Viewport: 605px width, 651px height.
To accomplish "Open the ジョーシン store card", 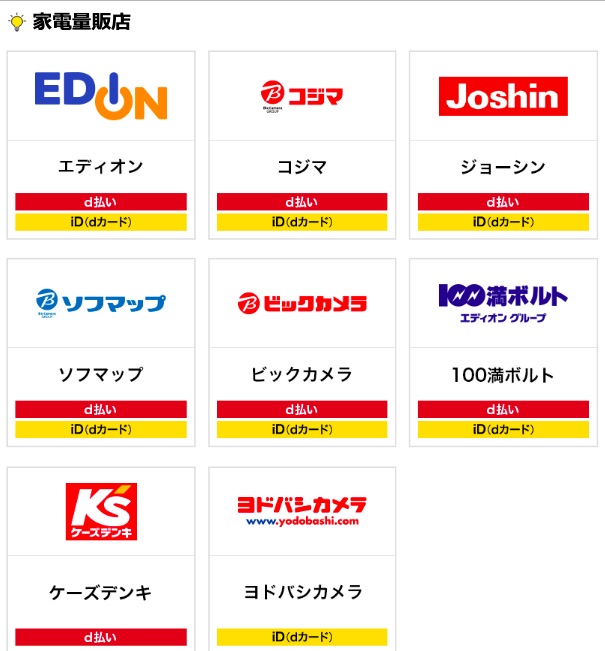I will [x=503, y=145].
